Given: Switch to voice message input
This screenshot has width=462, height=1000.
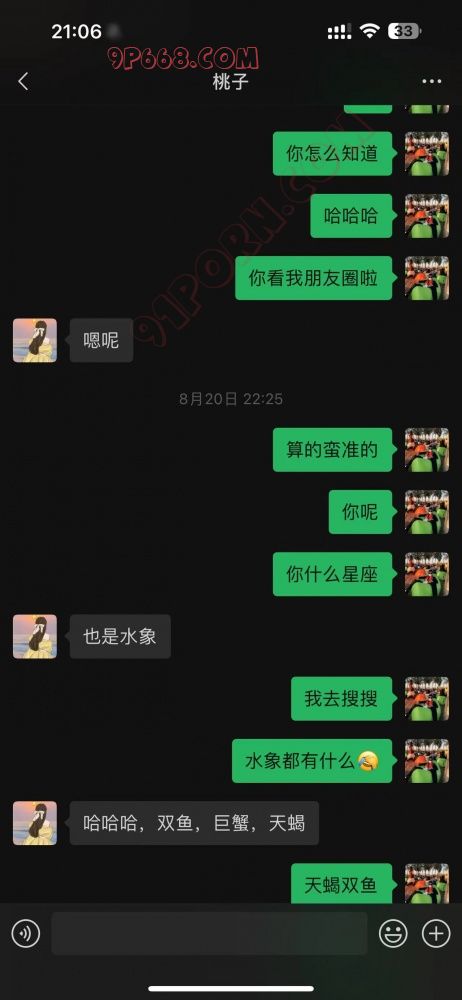Looking at the screenshot, I should point(26,934).
